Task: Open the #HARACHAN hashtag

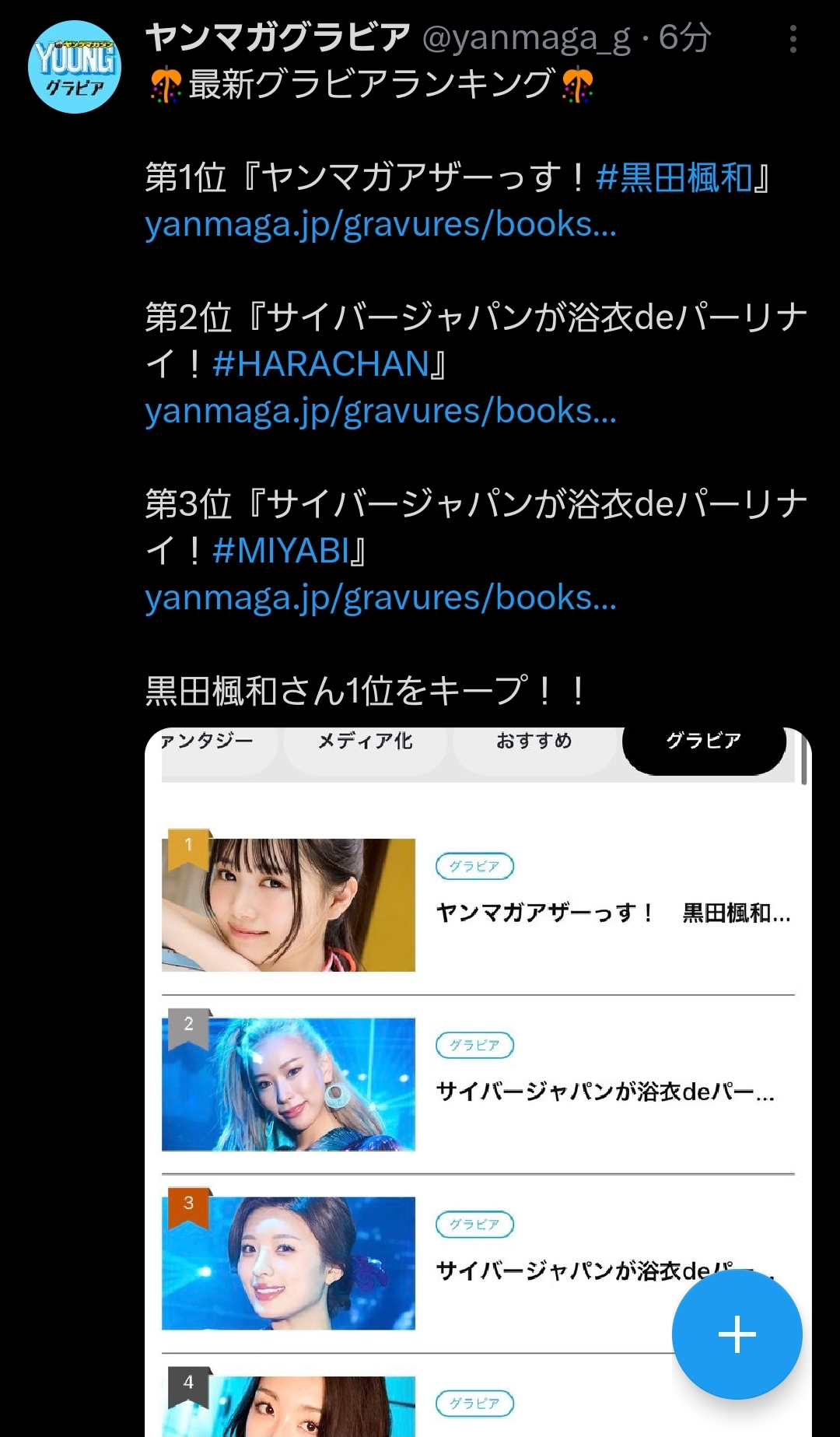Action: [x=321, y=363]
